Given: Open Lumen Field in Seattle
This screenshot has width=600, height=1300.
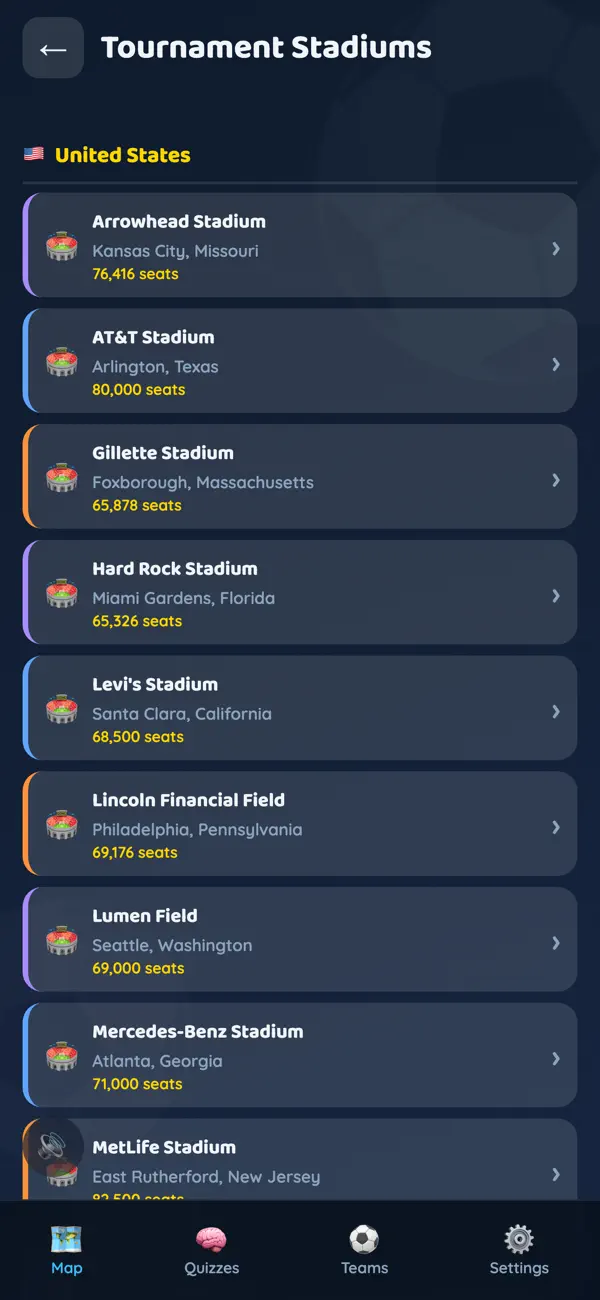Looking at the screenshot, I should (x=300, y=940).
